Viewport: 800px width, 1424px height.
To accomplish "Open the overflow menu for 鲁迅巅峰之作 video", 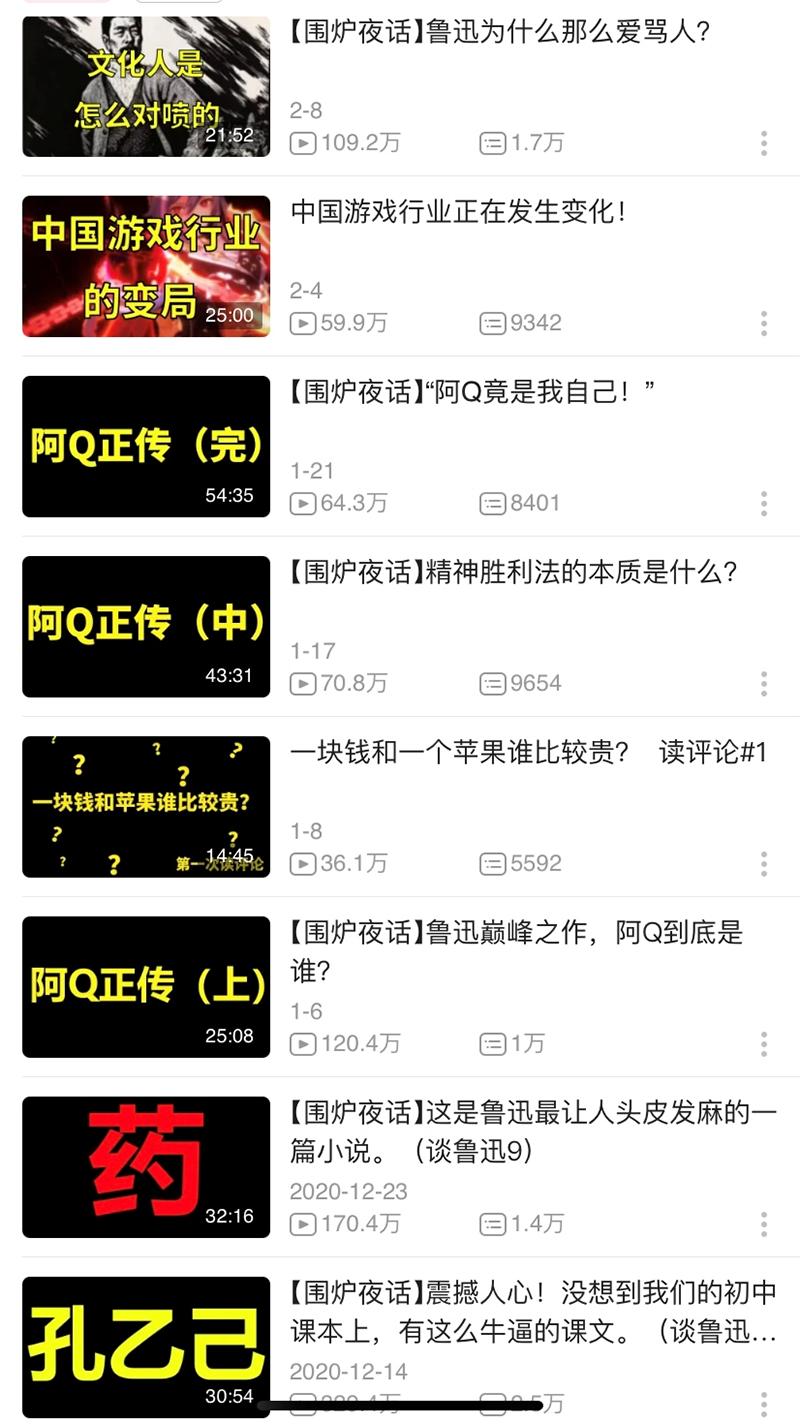I will tap(763, 1044).
